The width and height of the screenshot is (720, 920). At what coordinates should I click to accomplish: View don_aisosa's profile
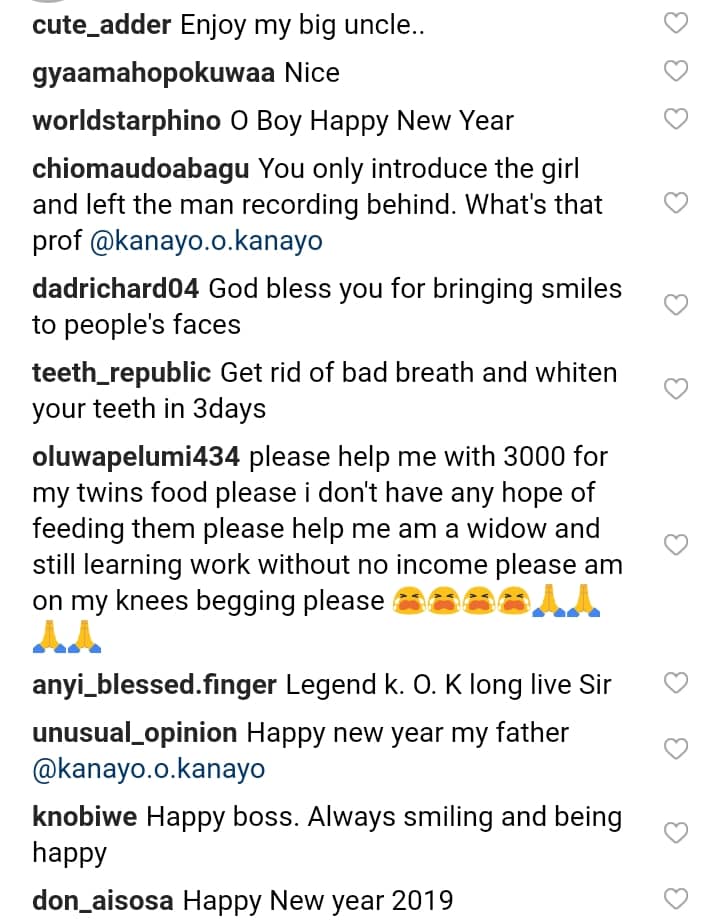coord(103,899)
